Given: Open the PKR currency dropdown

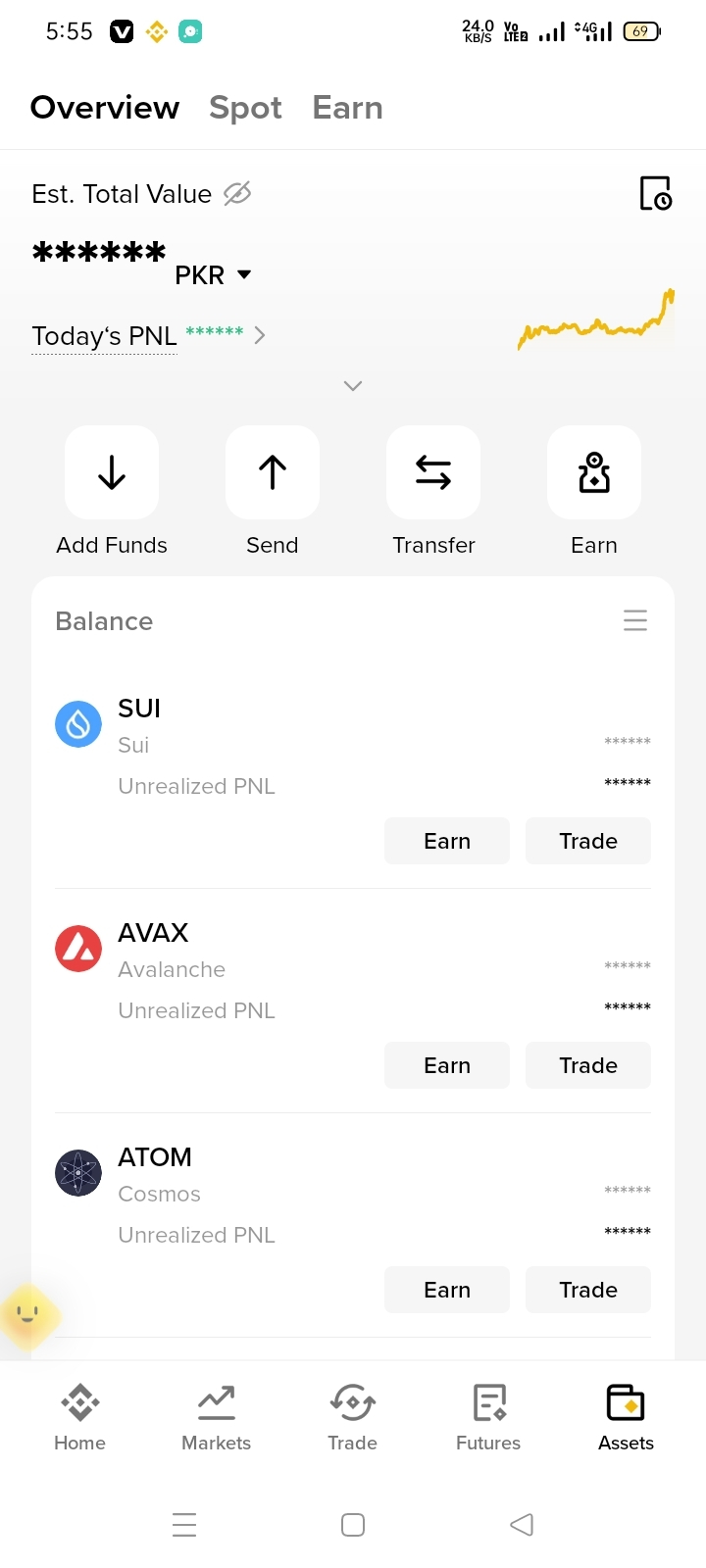Looking at the screenshot, I should (214, 275).
